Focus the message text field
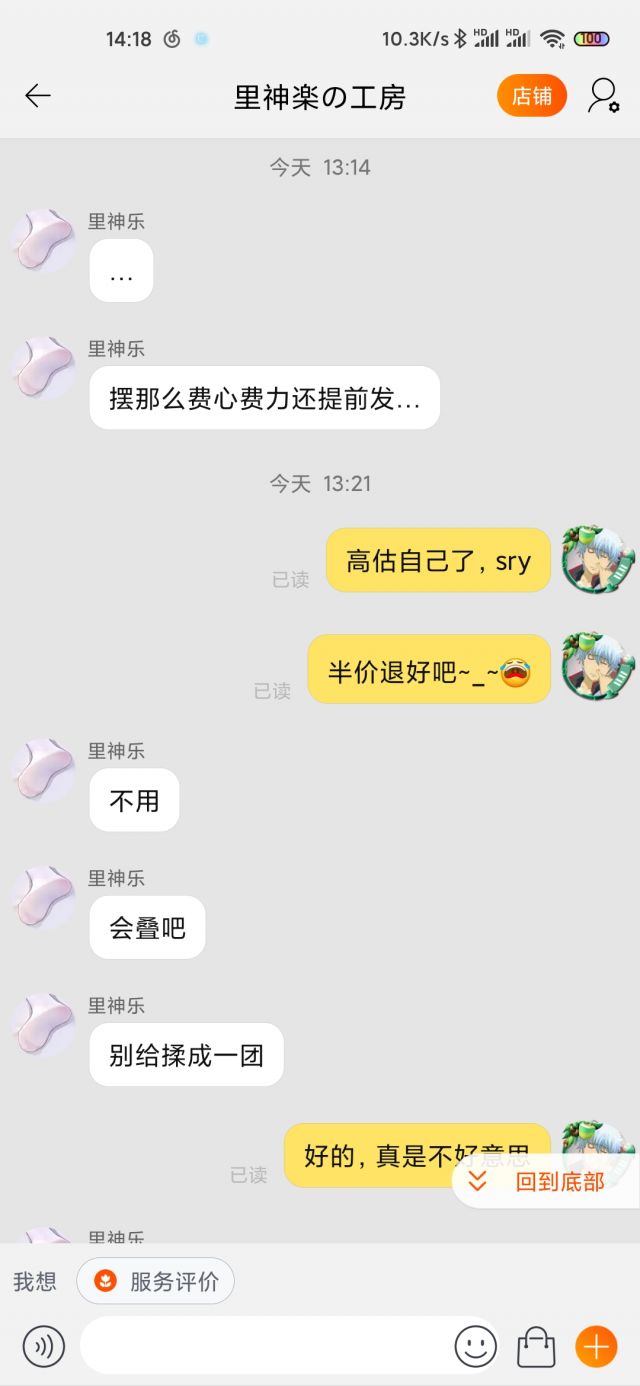The image size is (640, 1386). tap(265, 1346)
